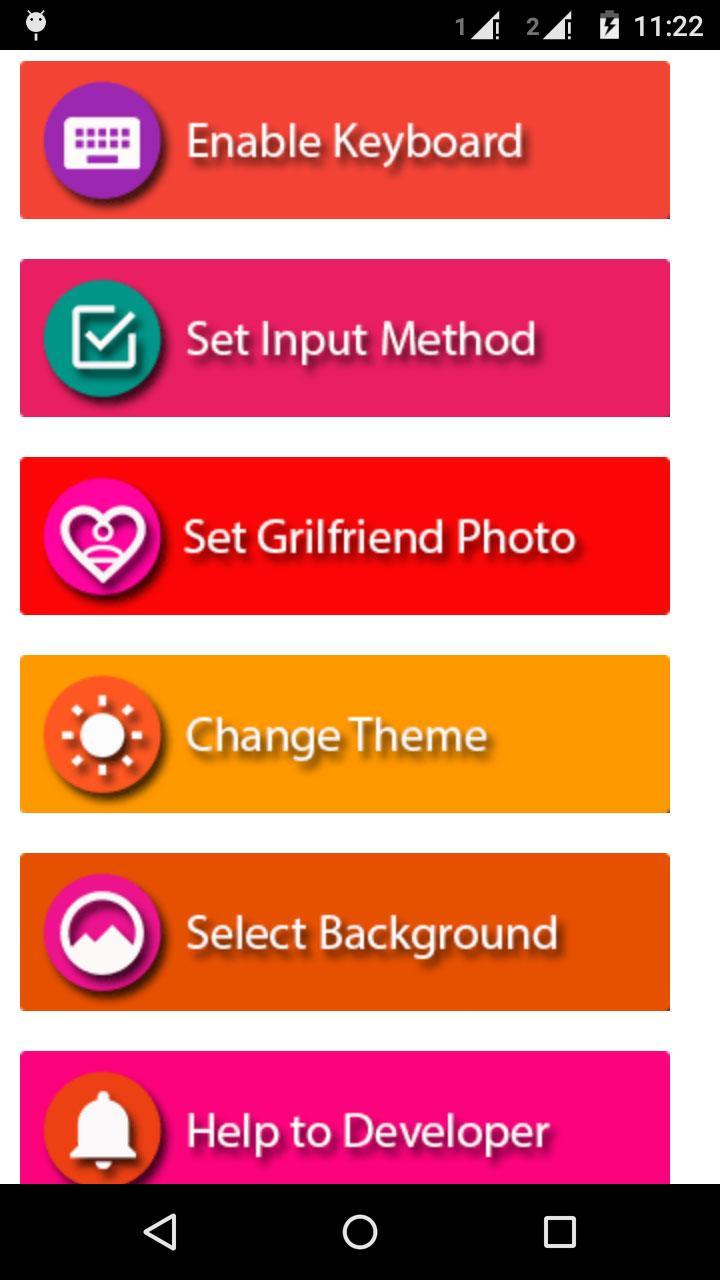
Task: Go back using the navigation bar
Action: 160,1232
